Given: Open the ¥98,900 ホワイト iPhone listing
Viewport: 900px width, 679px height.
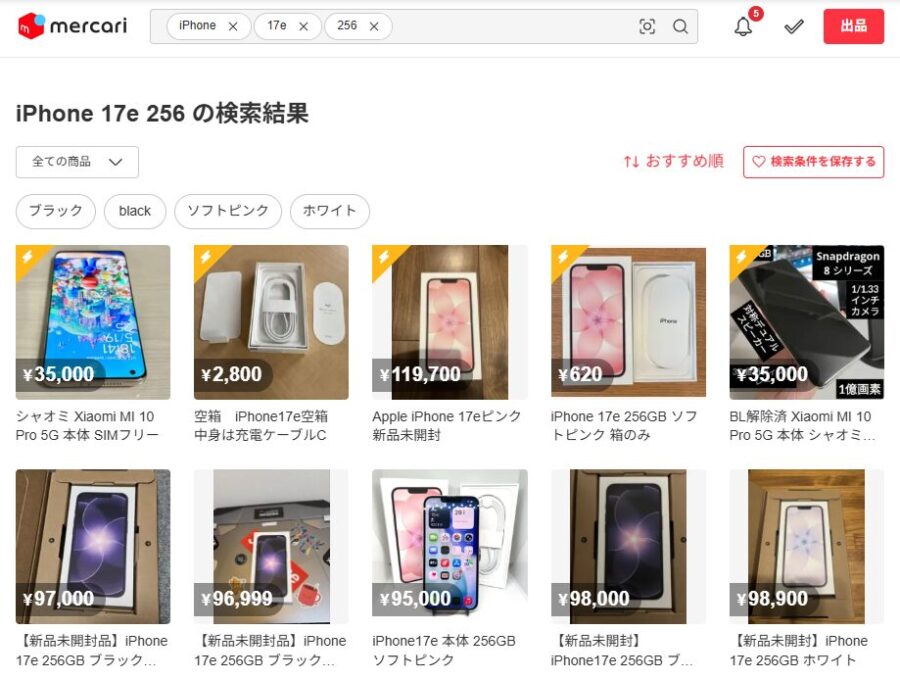Looking at the screenshot, I should [806, 547].
